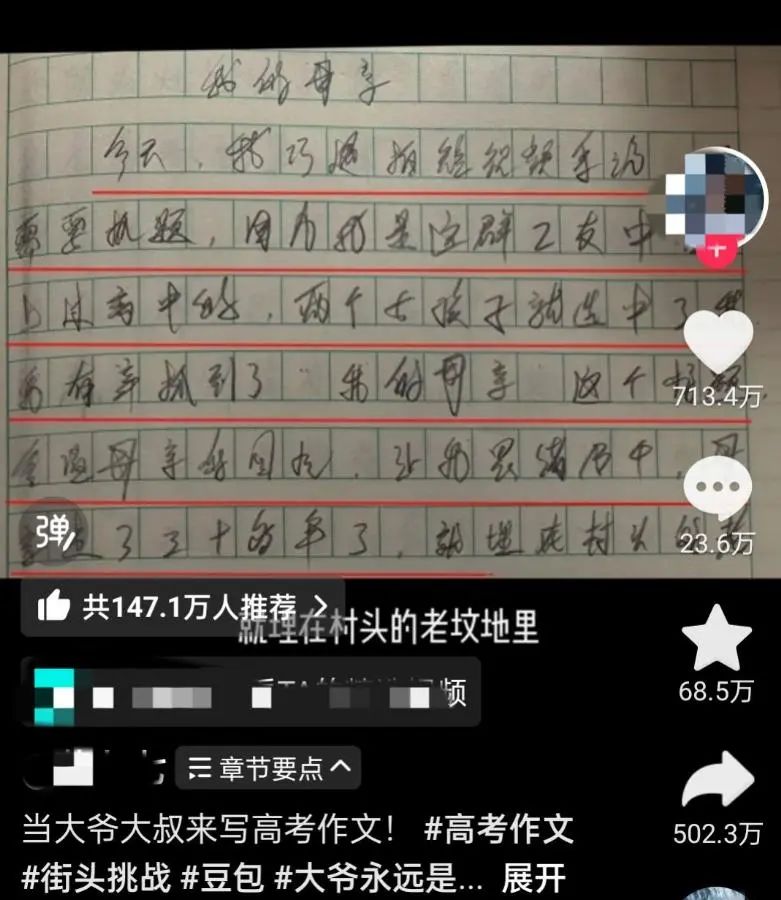The image size is (781, 900).
Task: Open the #高考作文 hashtag
Action: [498, 829]
